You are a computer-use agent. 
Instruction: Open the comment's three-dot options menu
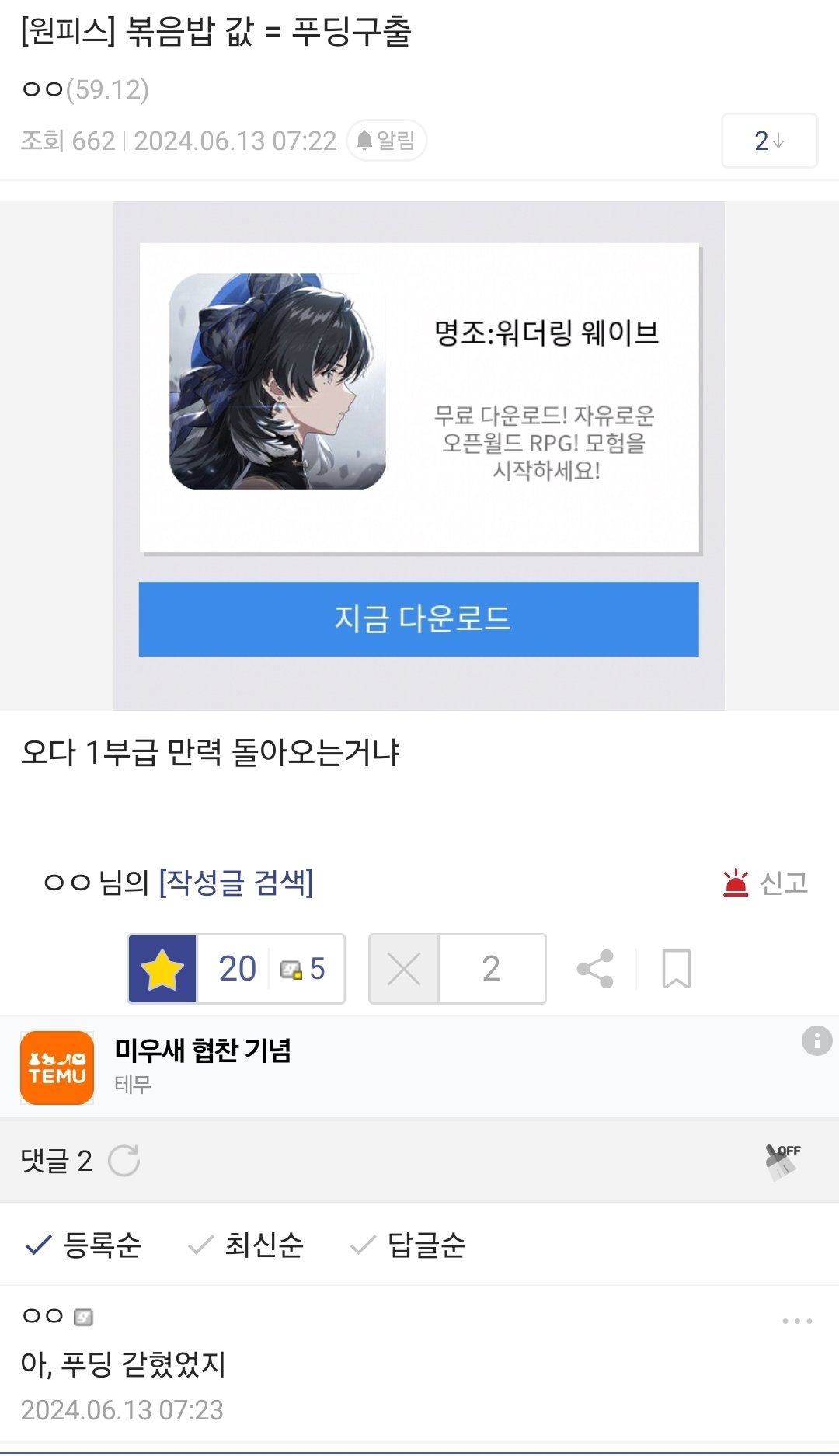[x=797, y=1321]
